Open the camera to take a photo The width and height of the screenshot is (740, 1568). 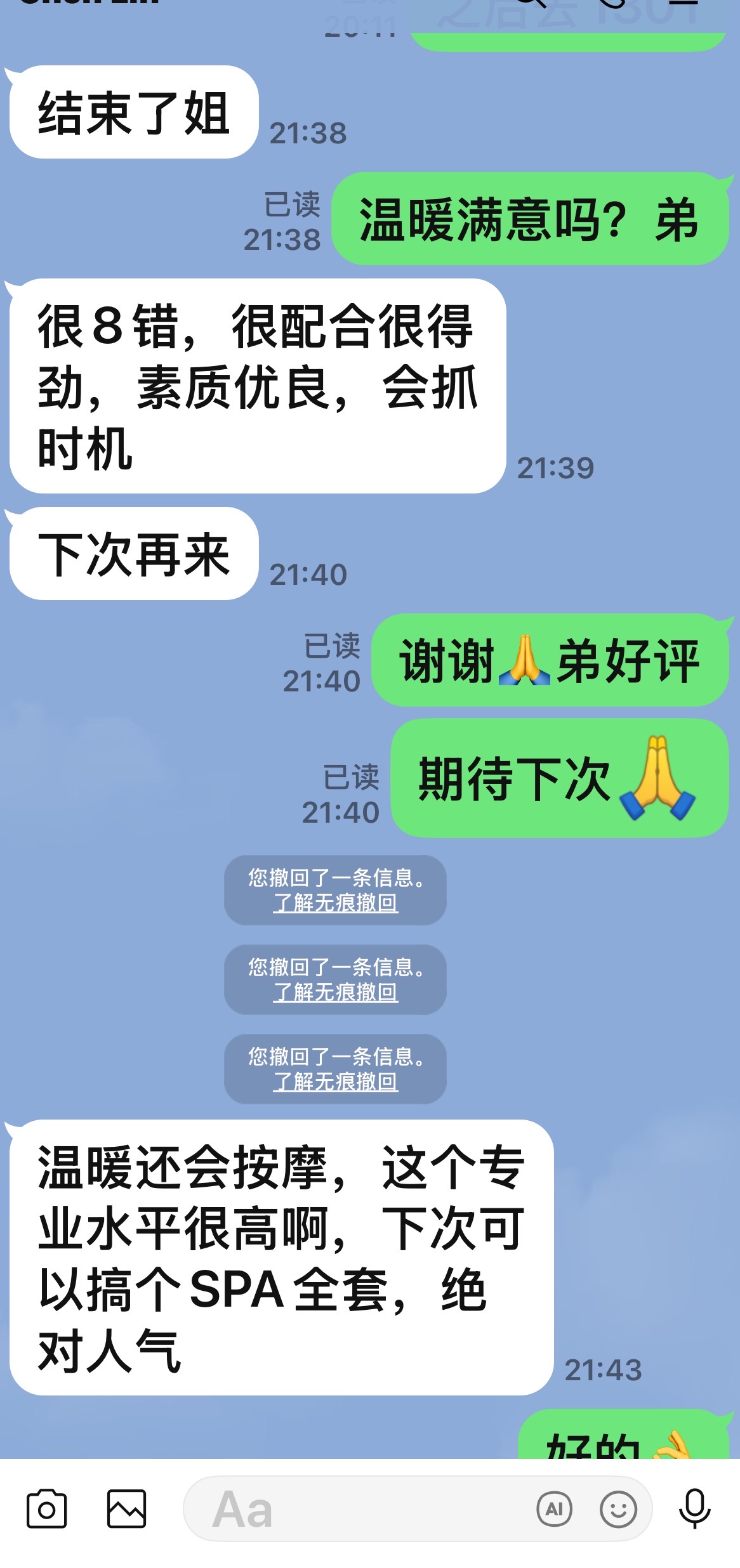[x=46, y=1508]
